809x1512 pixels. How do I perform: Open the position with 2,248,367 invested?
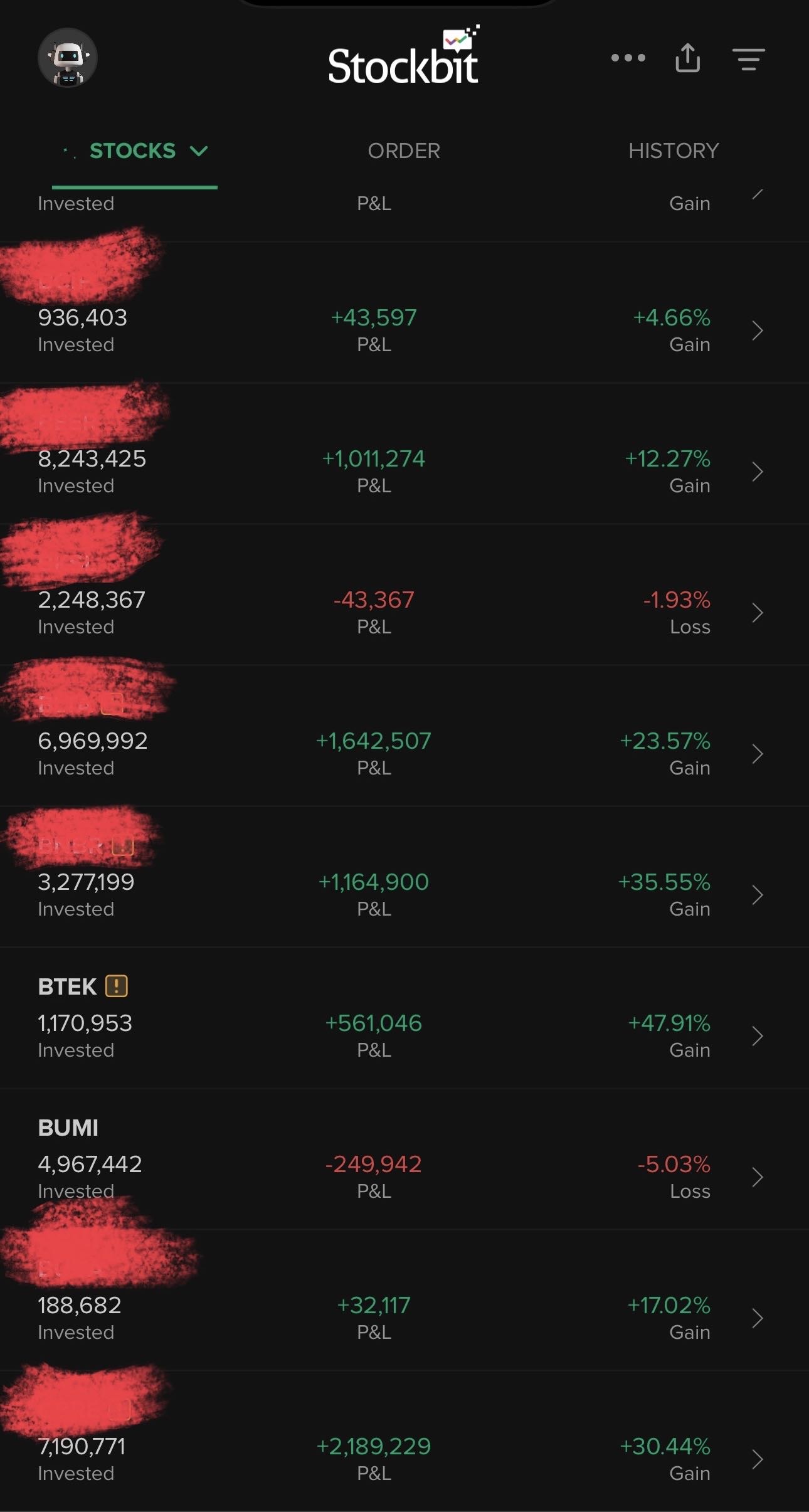(404, 595)
